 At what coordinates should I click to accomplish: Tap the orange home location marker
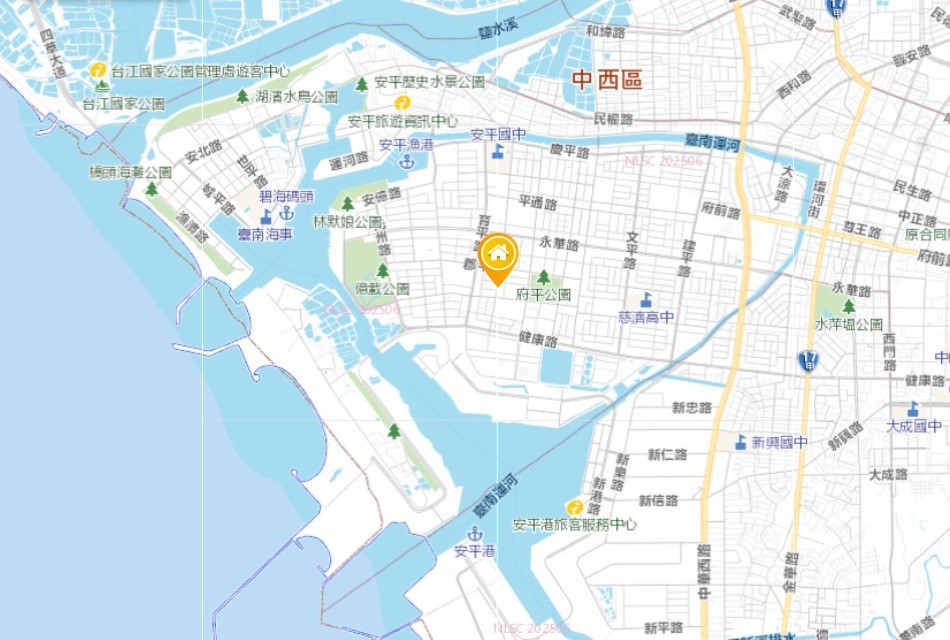(497, 254)
